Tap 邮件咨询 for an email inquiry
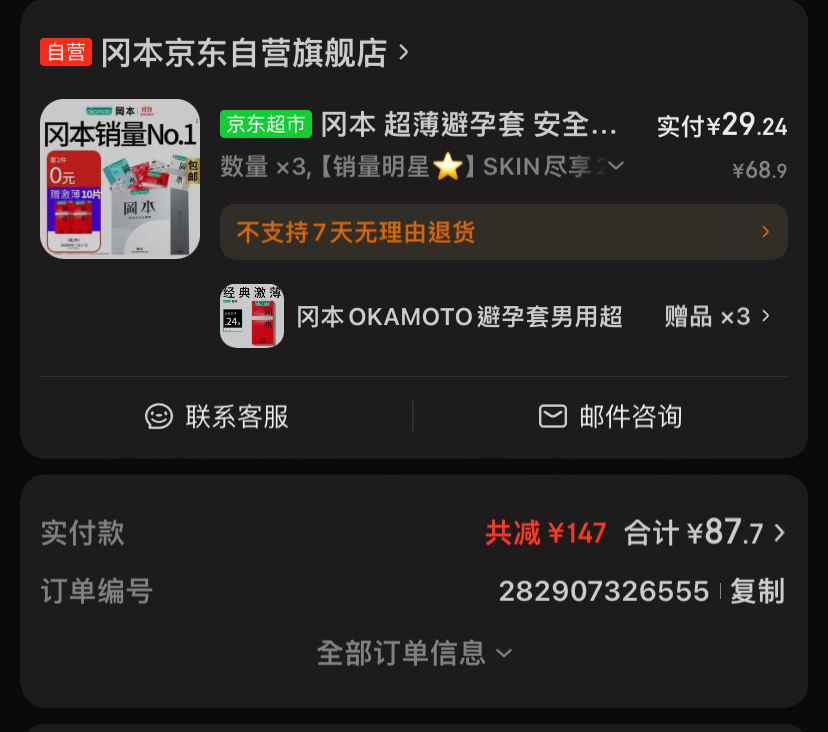The height and width of the screenshot is (732, 828). 610,416
